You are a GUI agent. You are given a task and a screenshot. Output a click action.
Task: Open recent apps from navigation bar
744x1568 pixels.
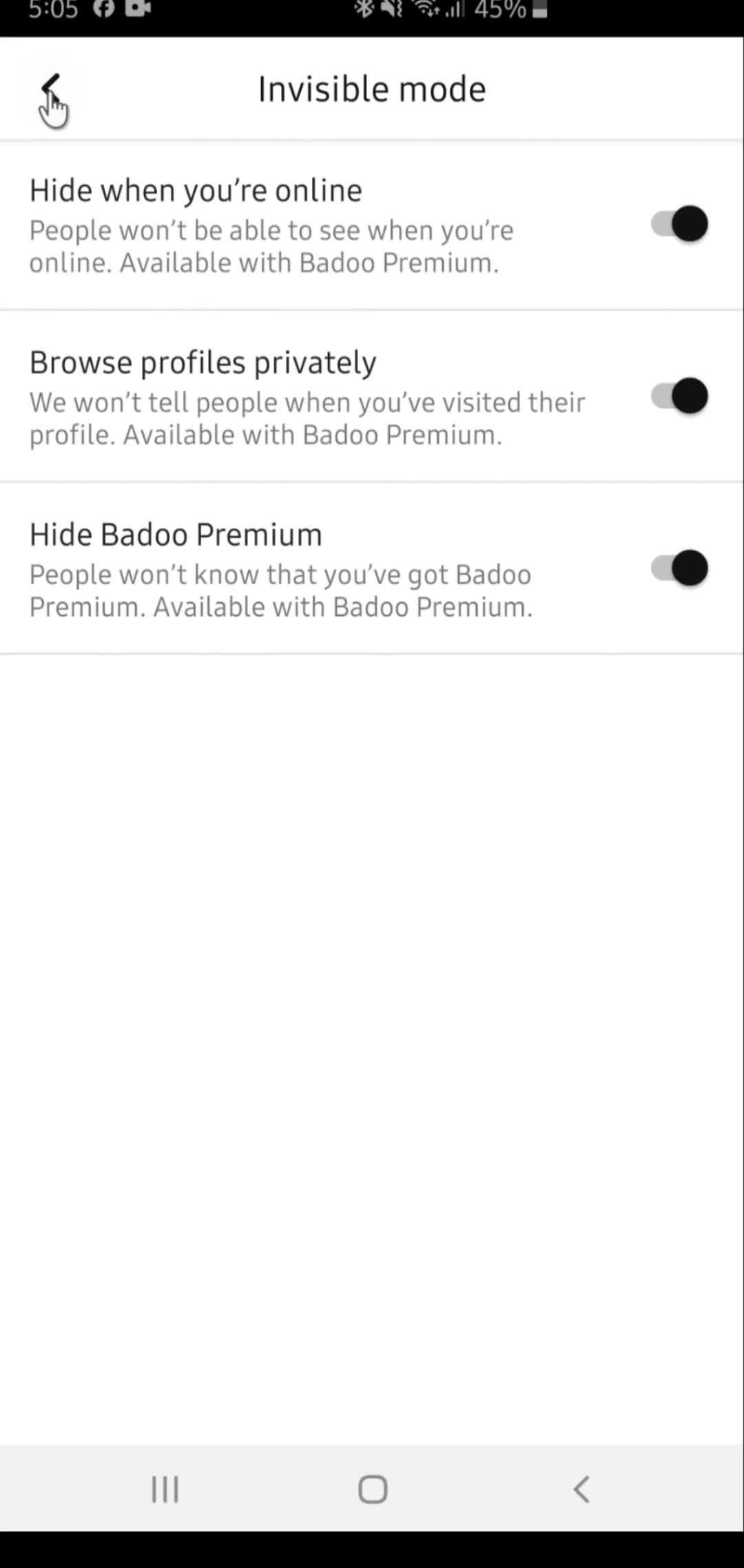(x=165, y=1489)
